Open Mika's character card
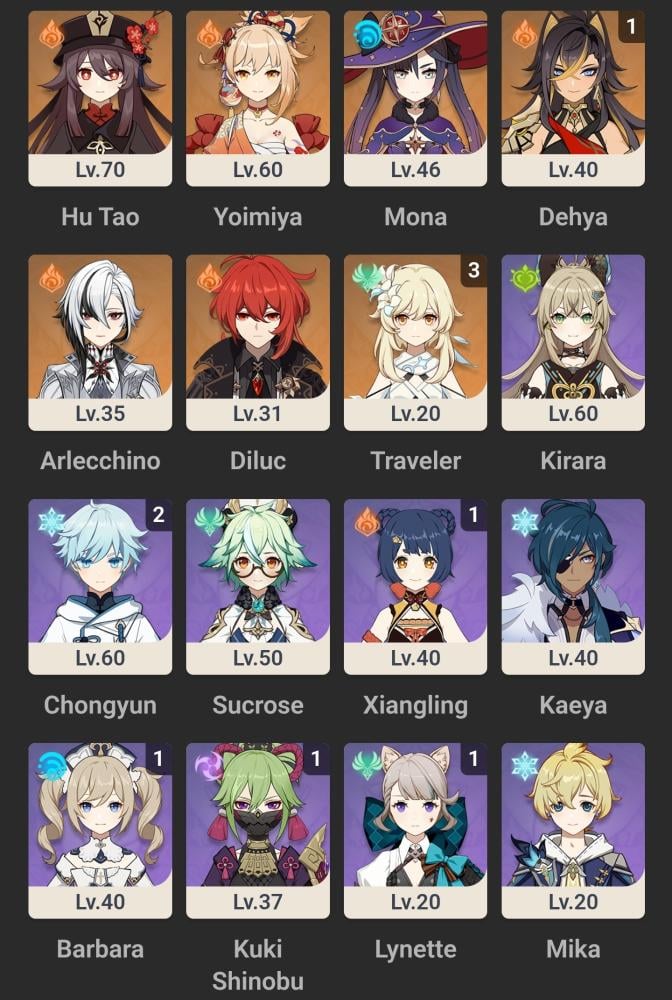Screen dimensions: 672x1000 coord(573,831)
